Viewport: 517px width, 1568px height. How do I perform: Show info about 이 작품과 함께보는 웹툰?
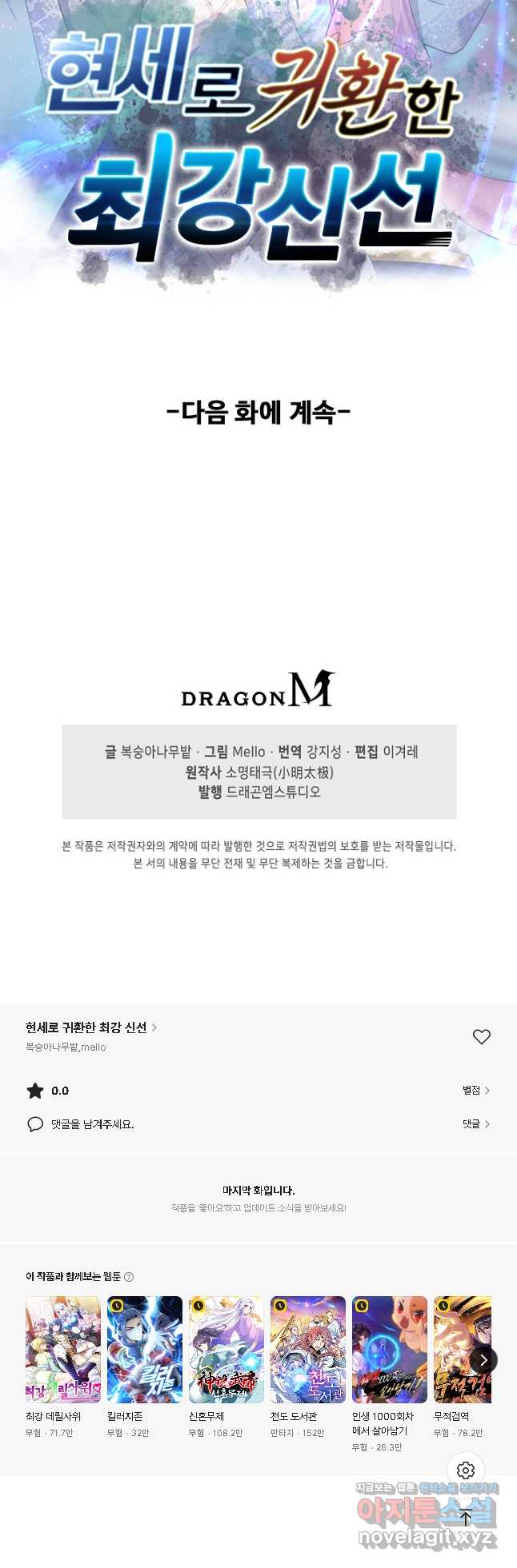(130, 1277)
